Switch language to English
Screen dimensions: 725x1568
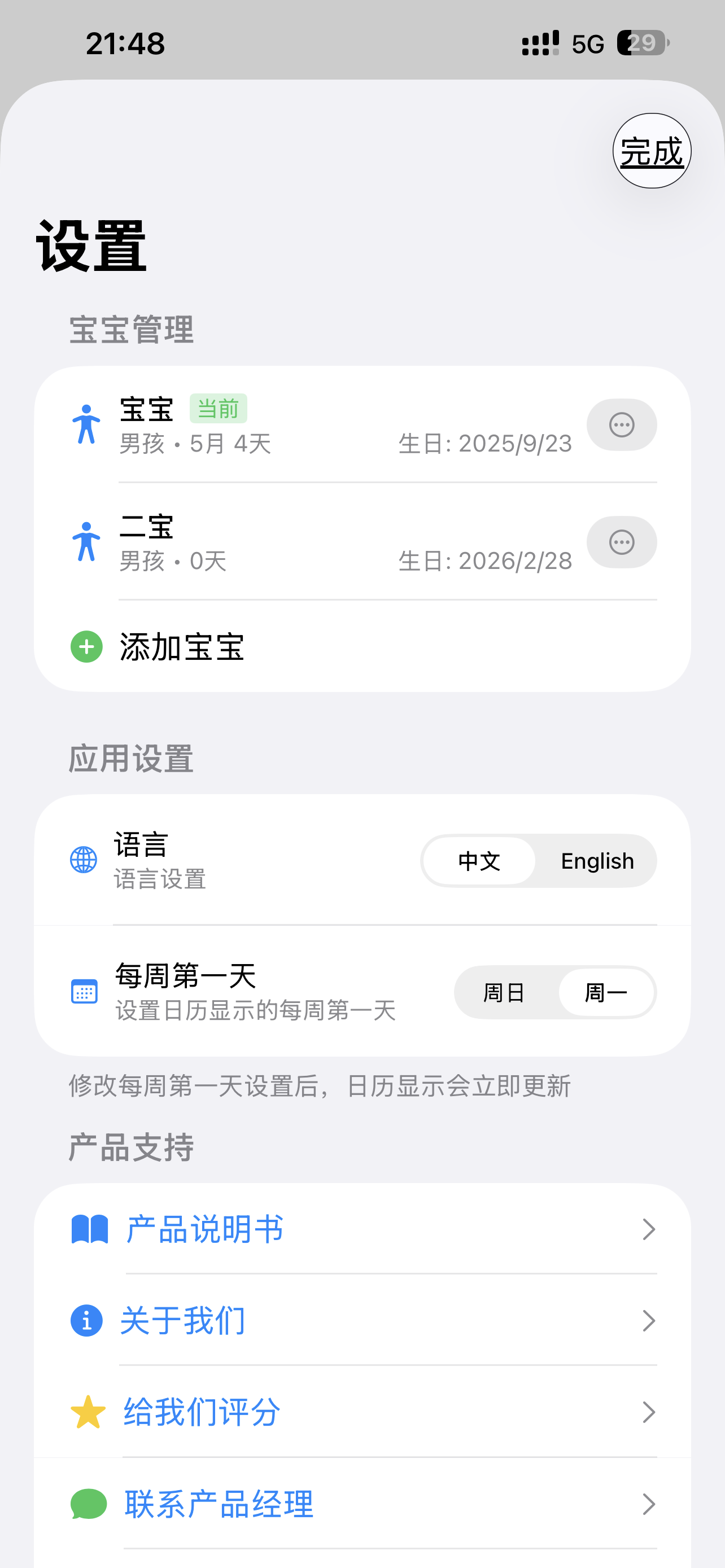tap(597, 860)
